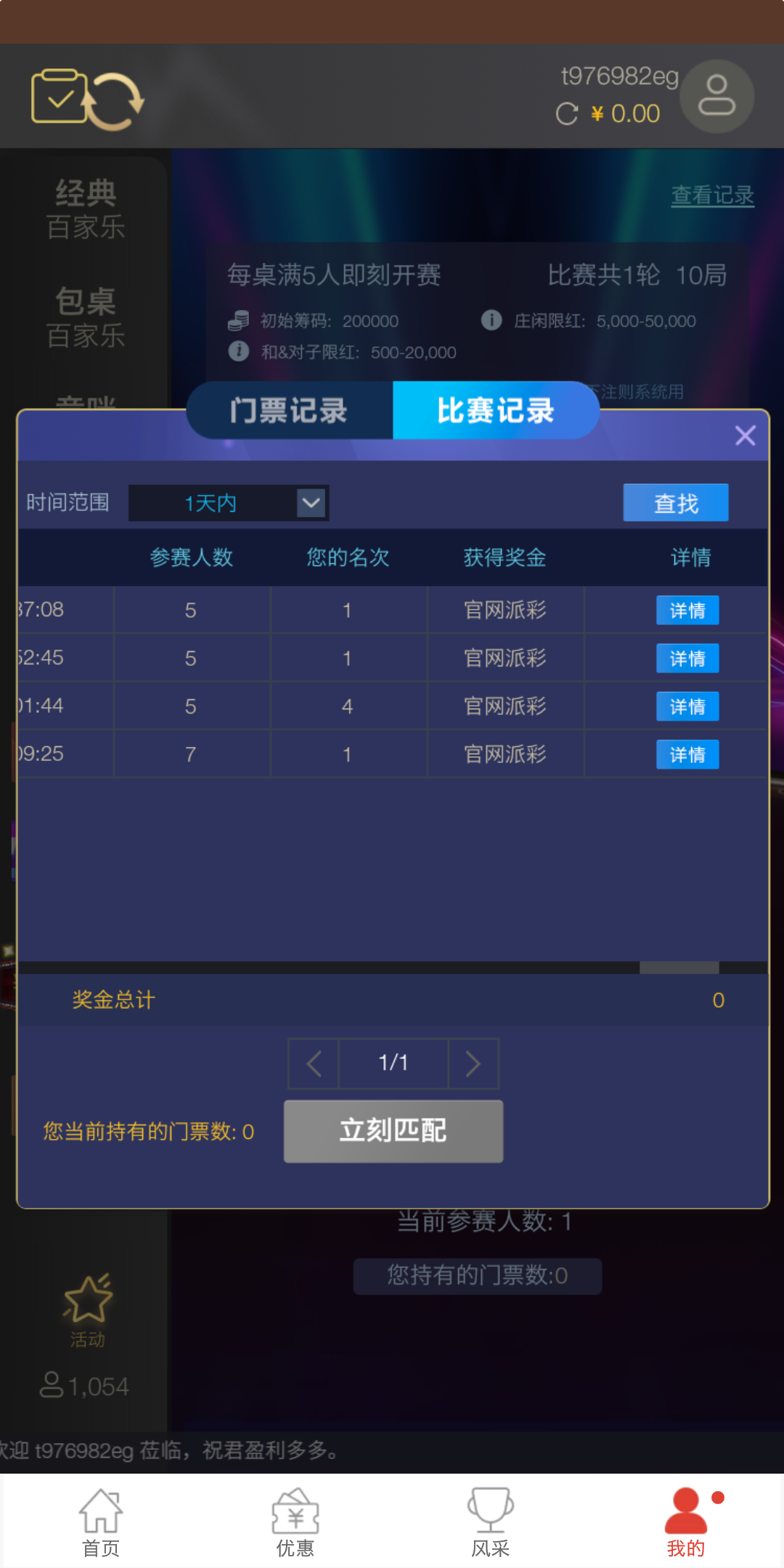The image size is (784, 1568).
Task: Open the calendar sync icon
Action: coord(87,99)
